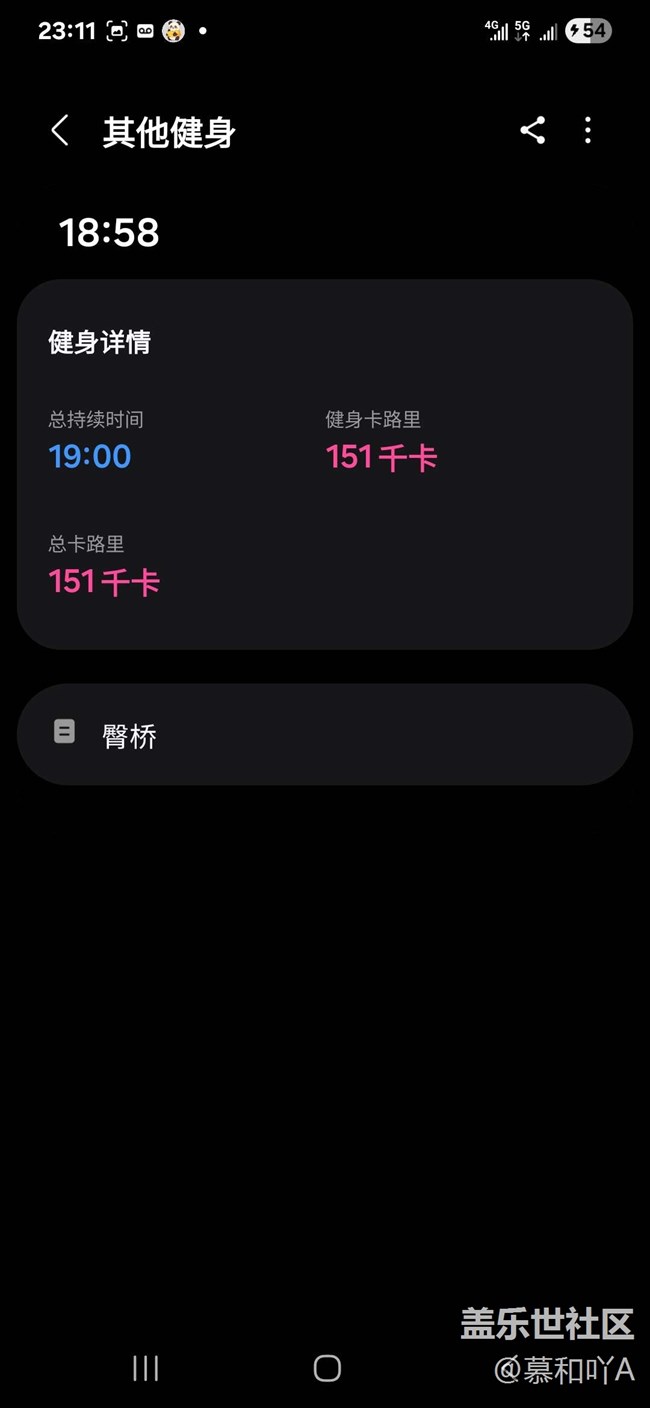Viewport: 650px width, 1408px height.
Task: Open recent apps from navigation bar
Action: 146,1368
